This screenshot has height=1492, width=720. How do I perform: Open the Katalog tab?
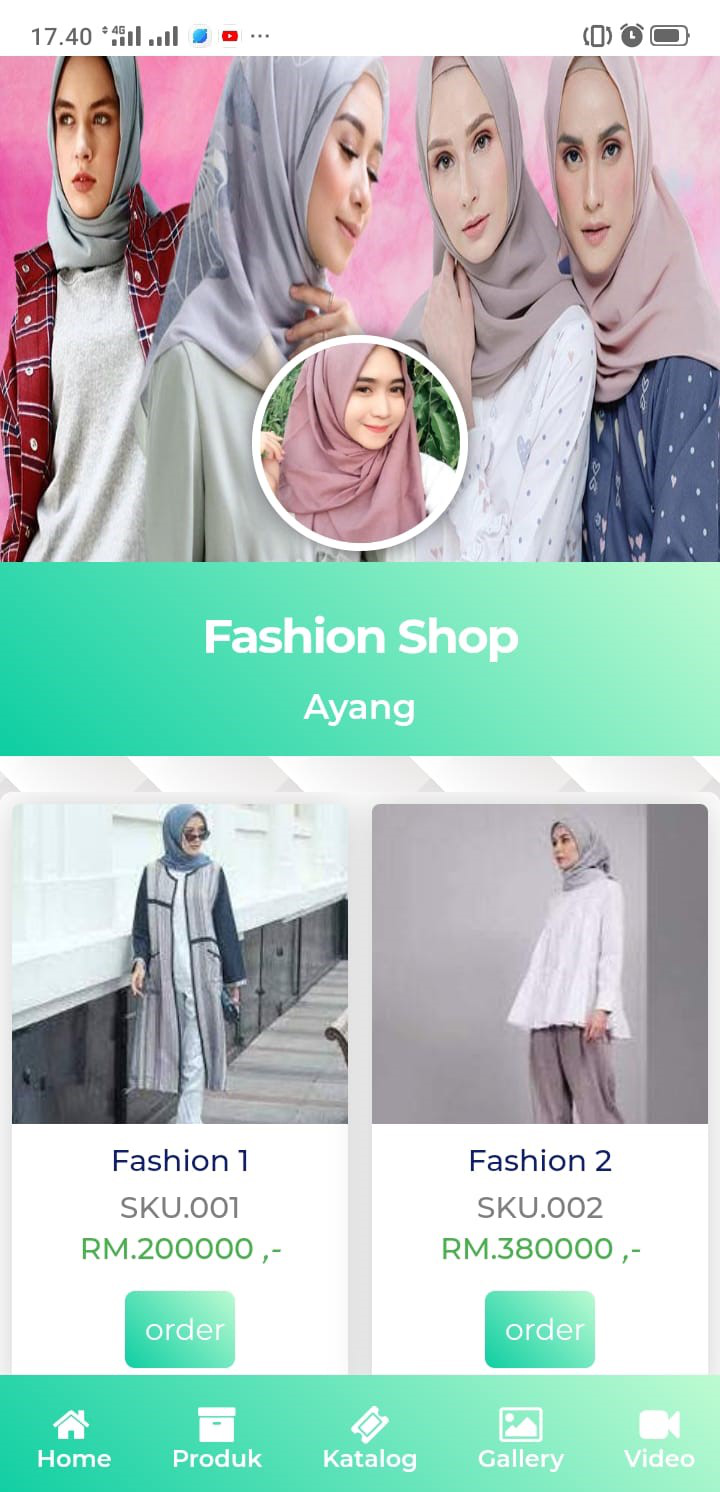click(369, 1438)
